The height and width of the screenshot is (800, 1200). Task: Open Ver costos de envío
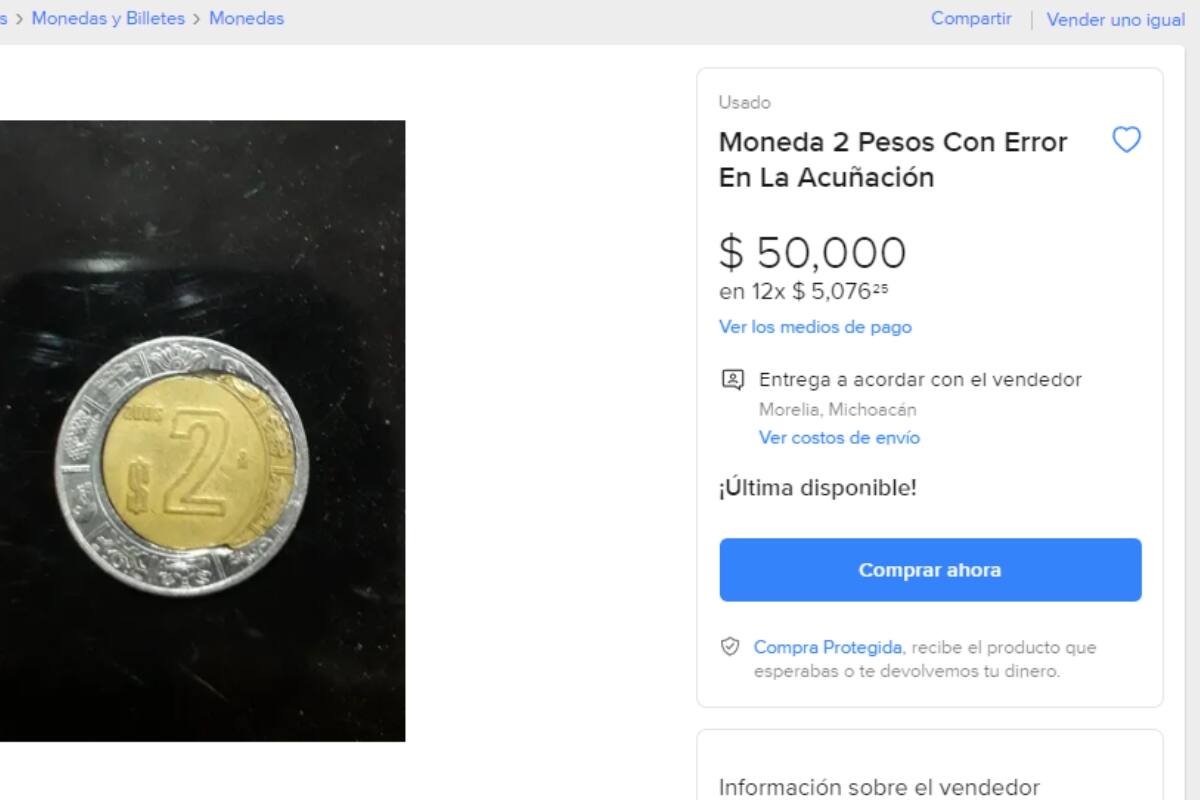pyautogui.click(x=839, y=438)
